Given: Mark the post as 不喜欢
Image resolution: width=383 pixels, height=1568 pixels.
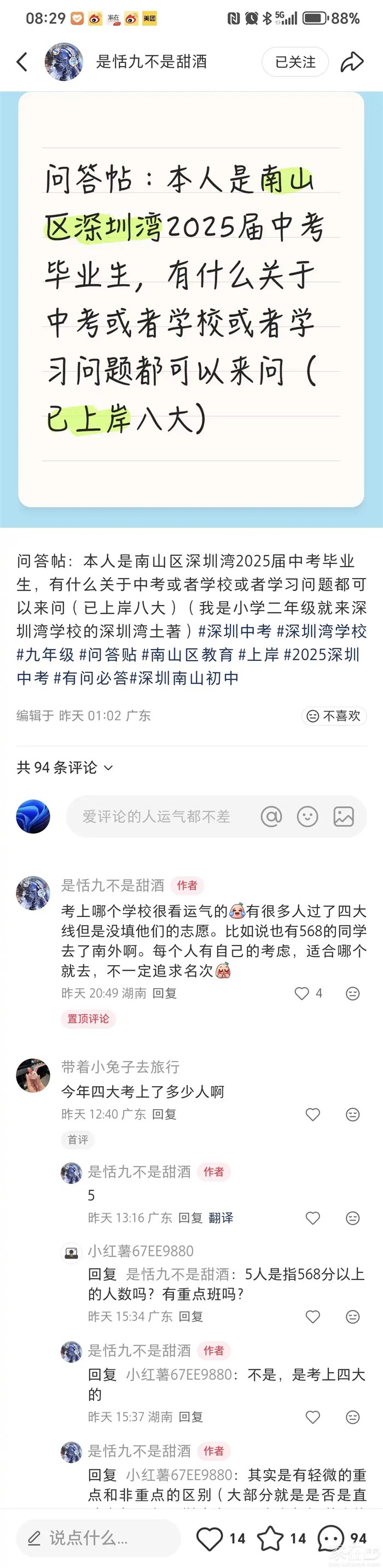Looking at the screenshot, I should 334,716.
